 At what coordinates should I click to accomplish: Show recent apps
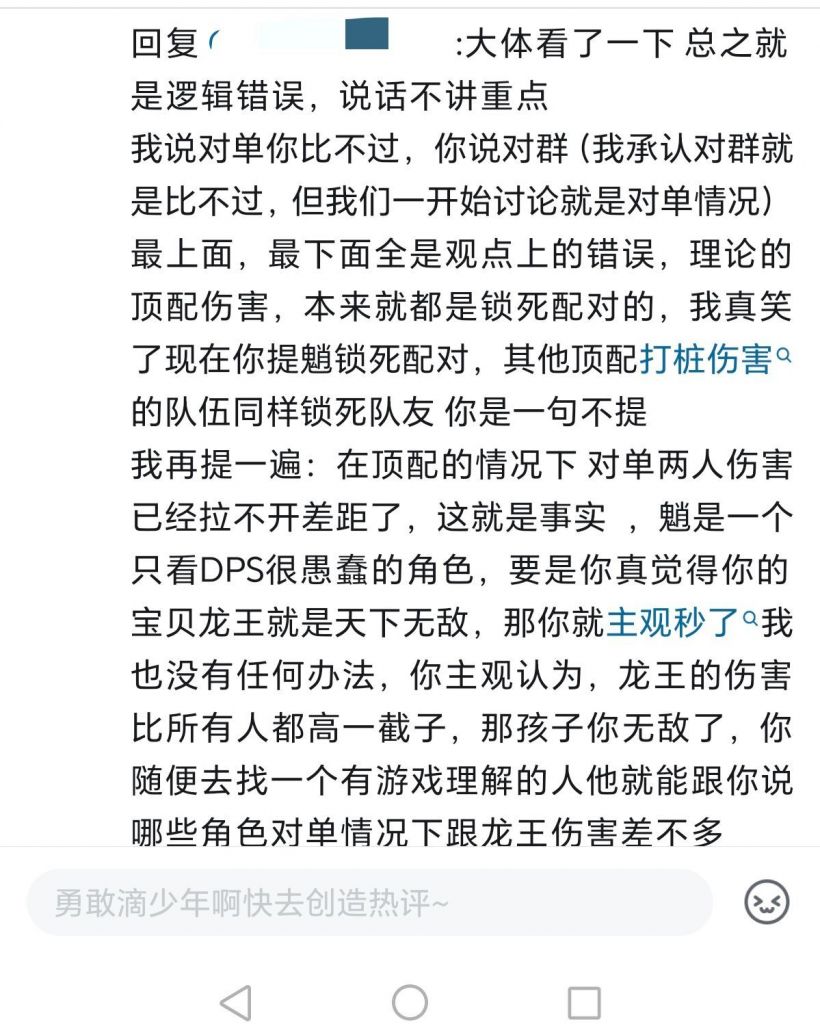(x=584, y=1001)
